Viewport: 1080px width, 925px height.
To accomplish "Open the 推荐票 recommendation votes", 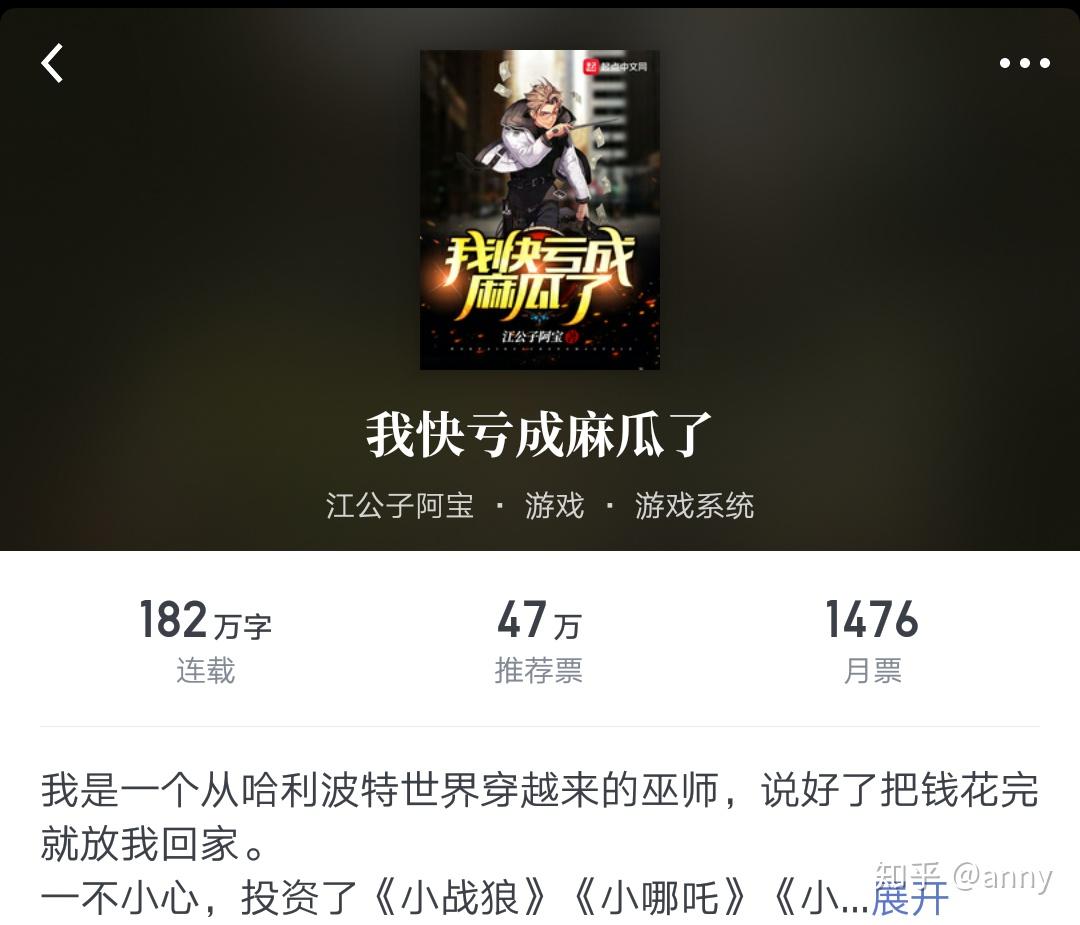I will pos(538,640).
